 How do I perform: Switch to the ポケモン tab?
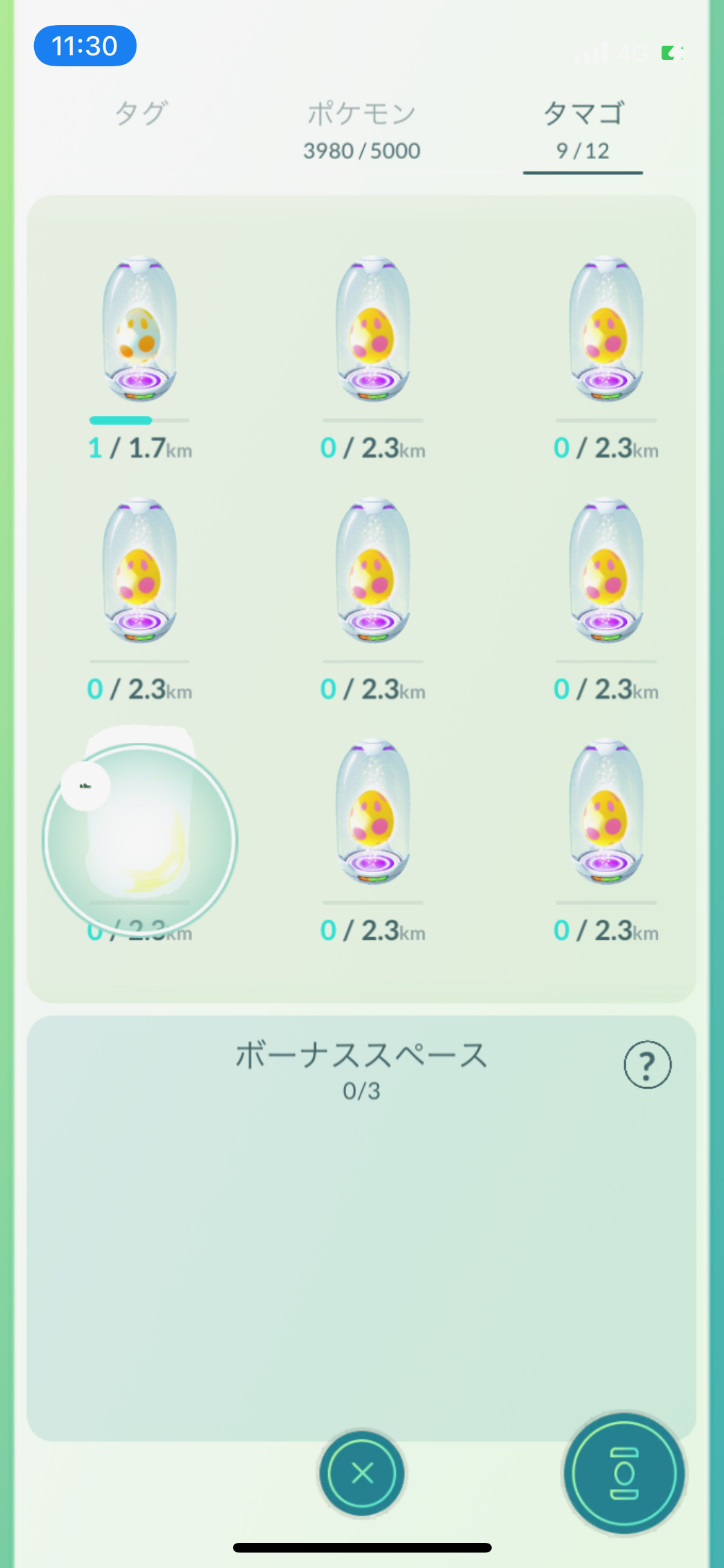click(362, 131)
